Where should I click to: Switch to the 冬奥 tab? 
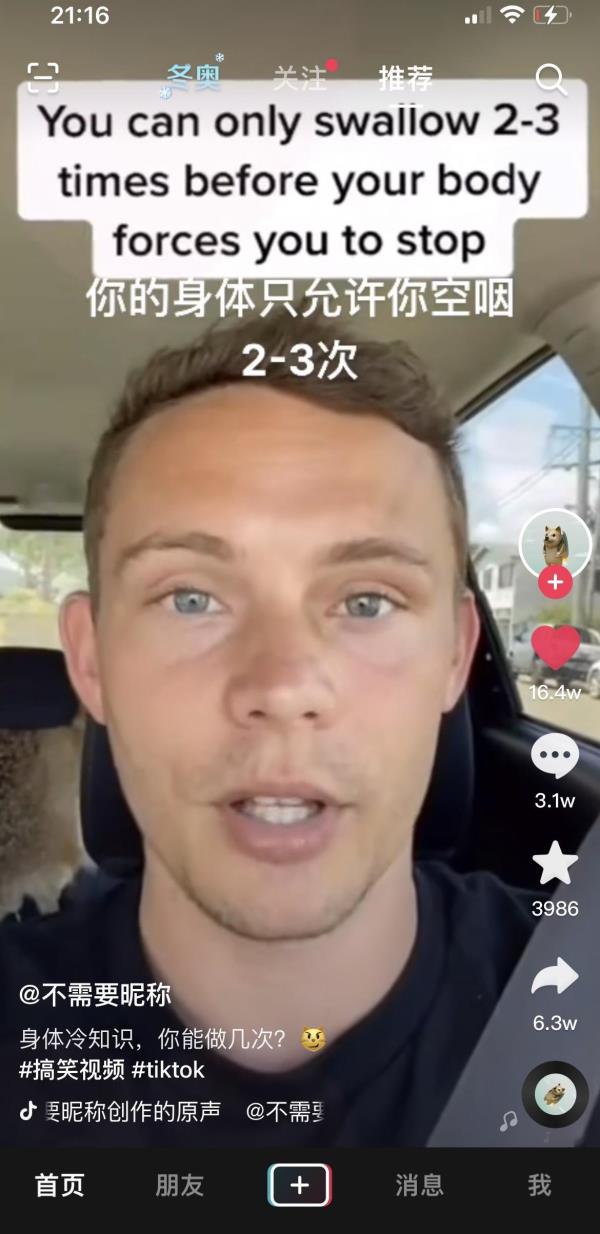click(x=193, y=77)
